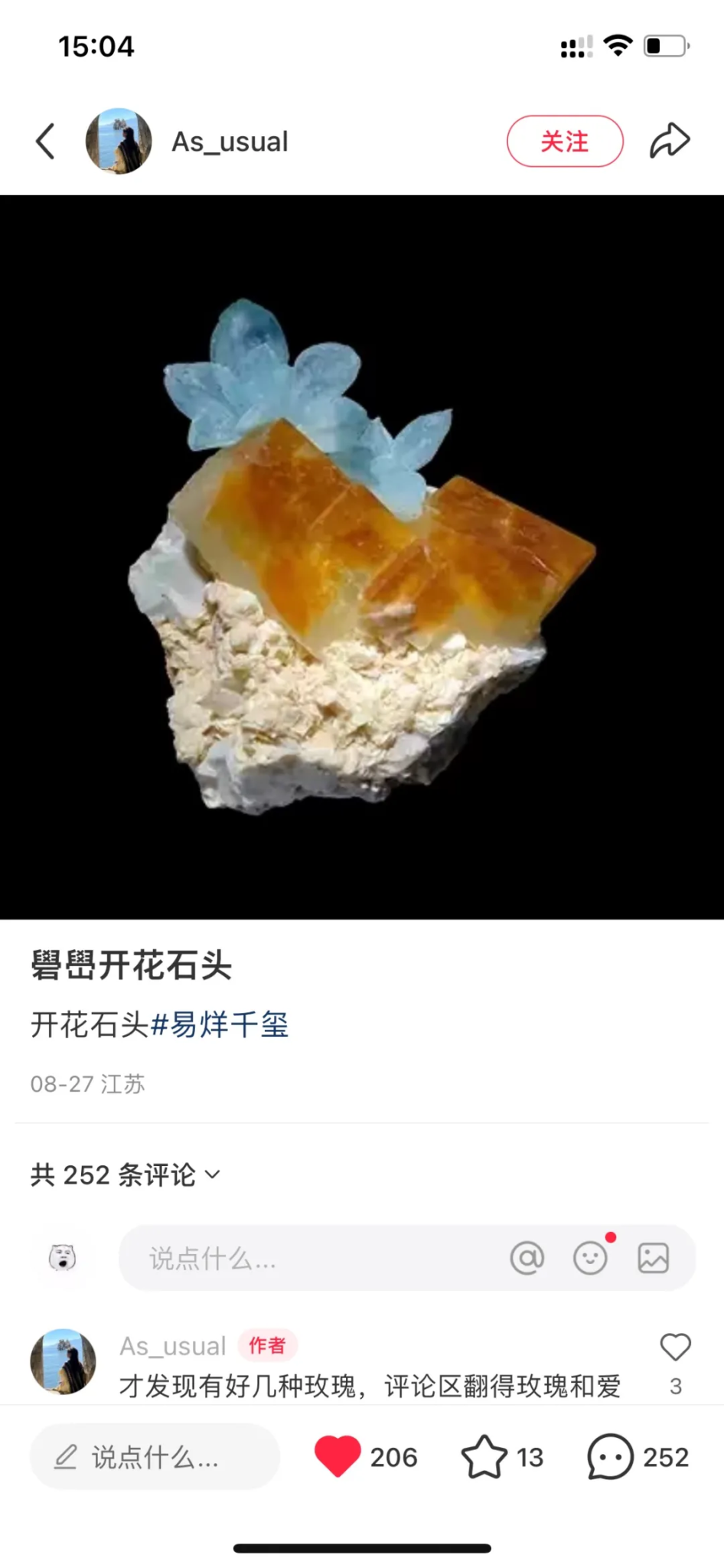Save the post with the star icon
The image size is (724, 1568).
(x=484, y=1456)
